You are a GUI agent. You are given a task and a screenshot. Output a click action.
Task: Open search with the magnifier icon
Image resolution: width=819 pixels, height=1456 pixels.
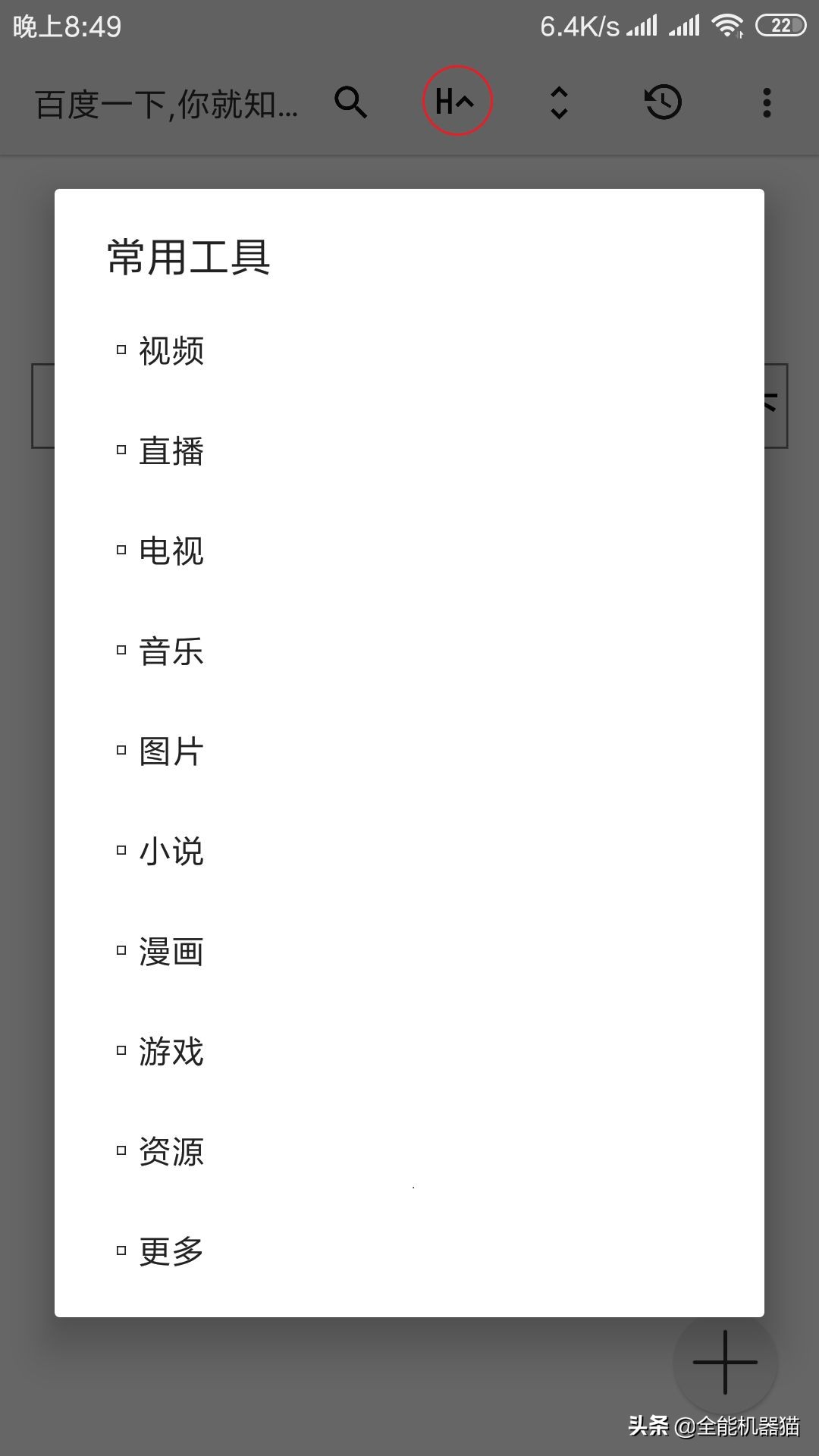pos(351,102)
